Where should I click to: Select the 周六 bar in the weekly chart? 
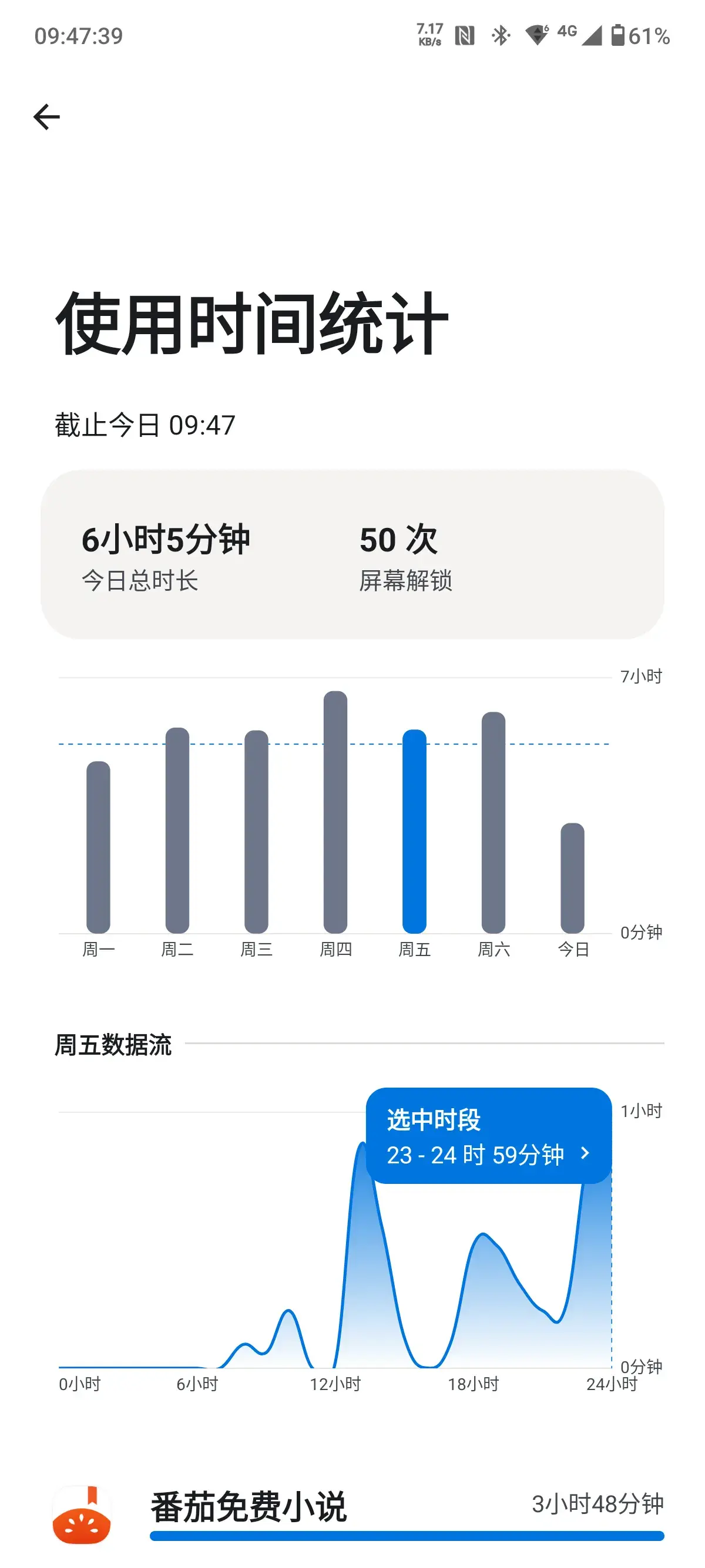pos(493,822)
